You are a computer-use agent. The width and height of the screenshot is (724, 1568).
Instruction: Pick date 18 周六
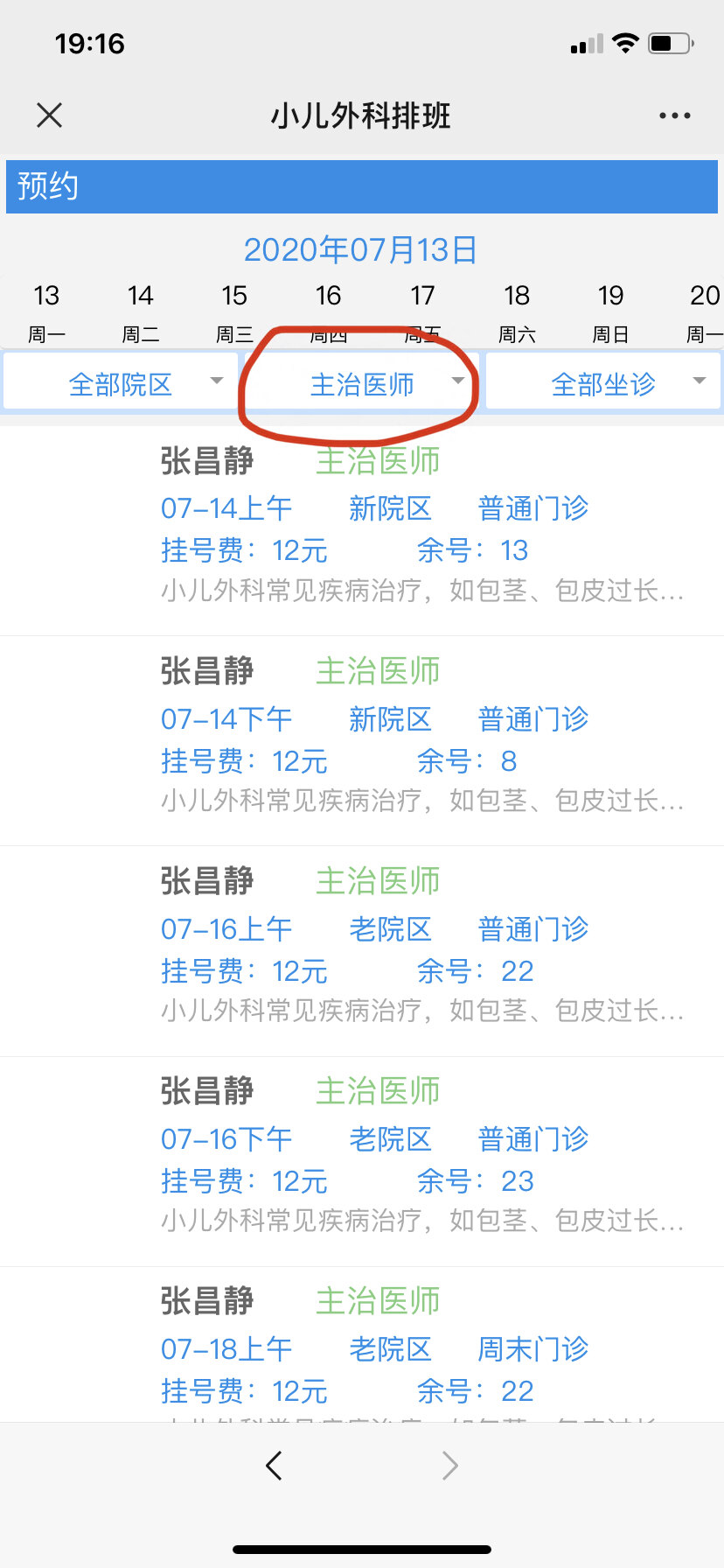pyautogui.click(x=517, y=311)
